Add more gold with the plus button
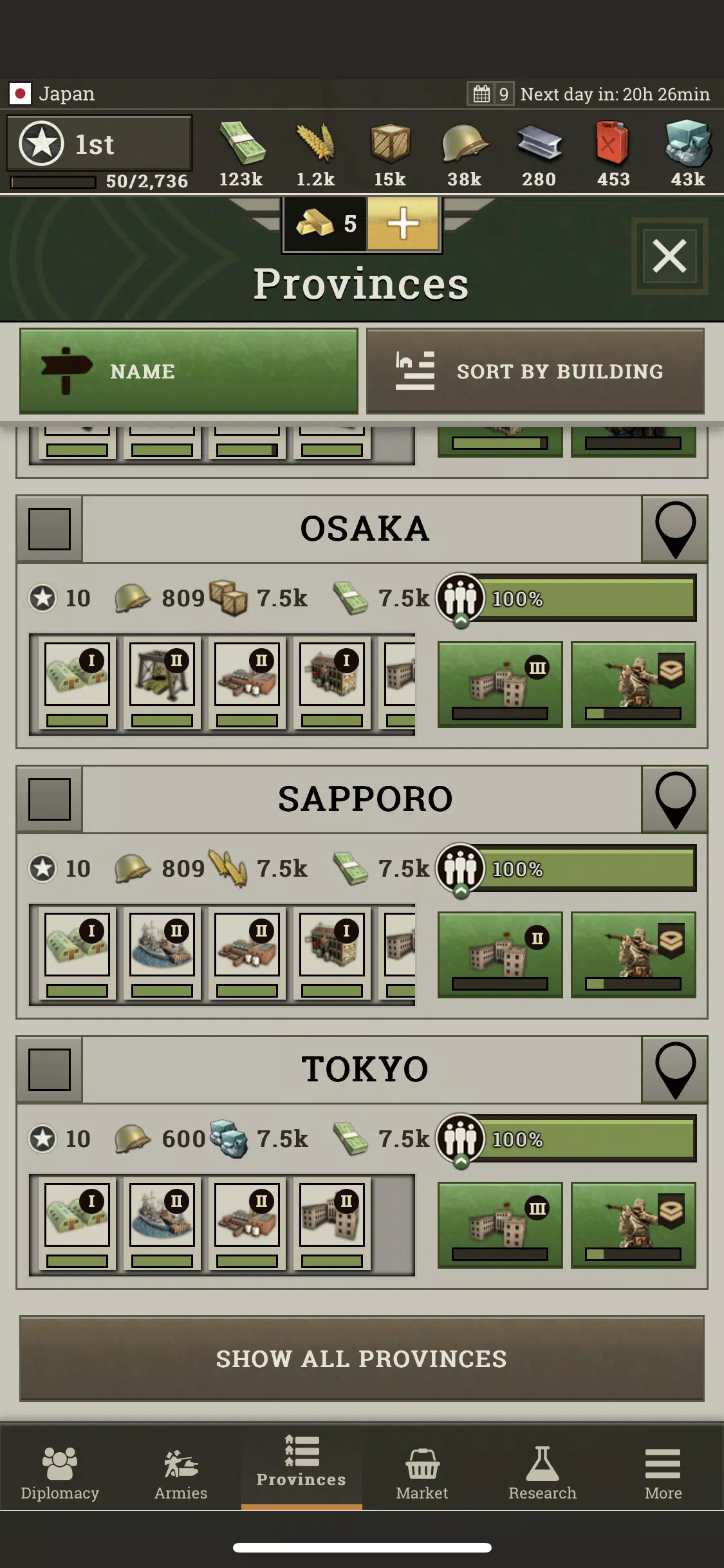This screenshot has height=1568, width=724. point(403,224)
